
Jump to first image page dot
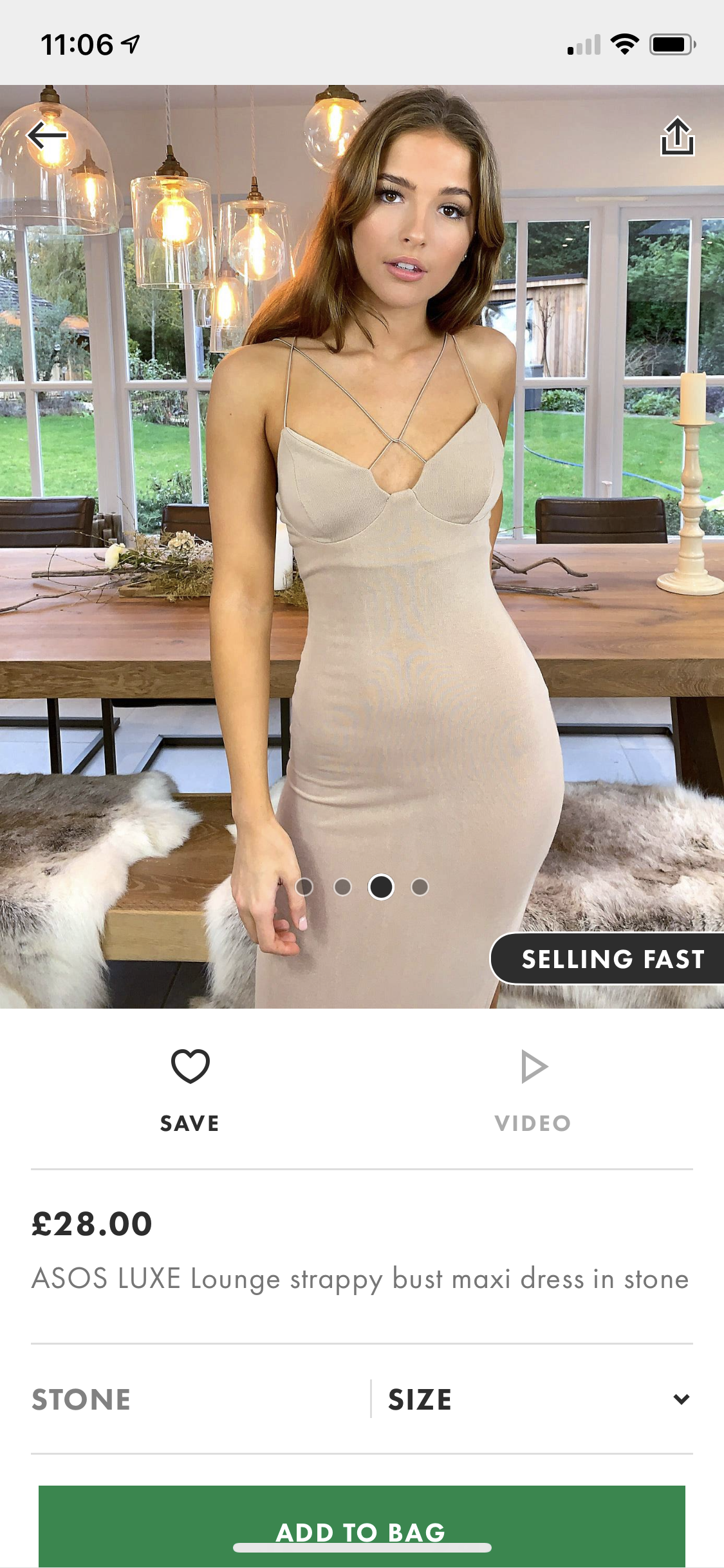click(x=304, y=887)
